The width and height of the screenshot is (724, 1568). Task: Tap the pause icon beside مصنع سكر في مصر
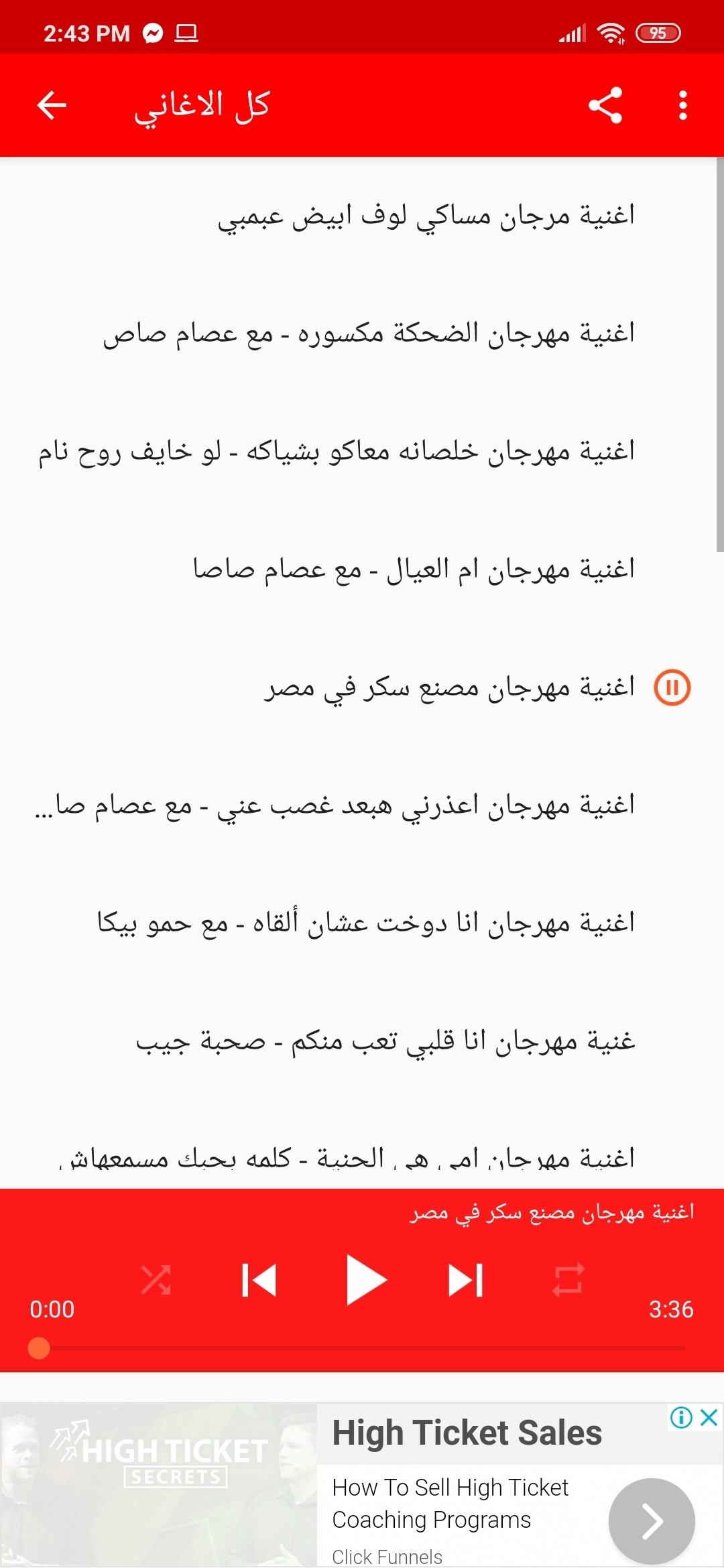pos(672,688)
